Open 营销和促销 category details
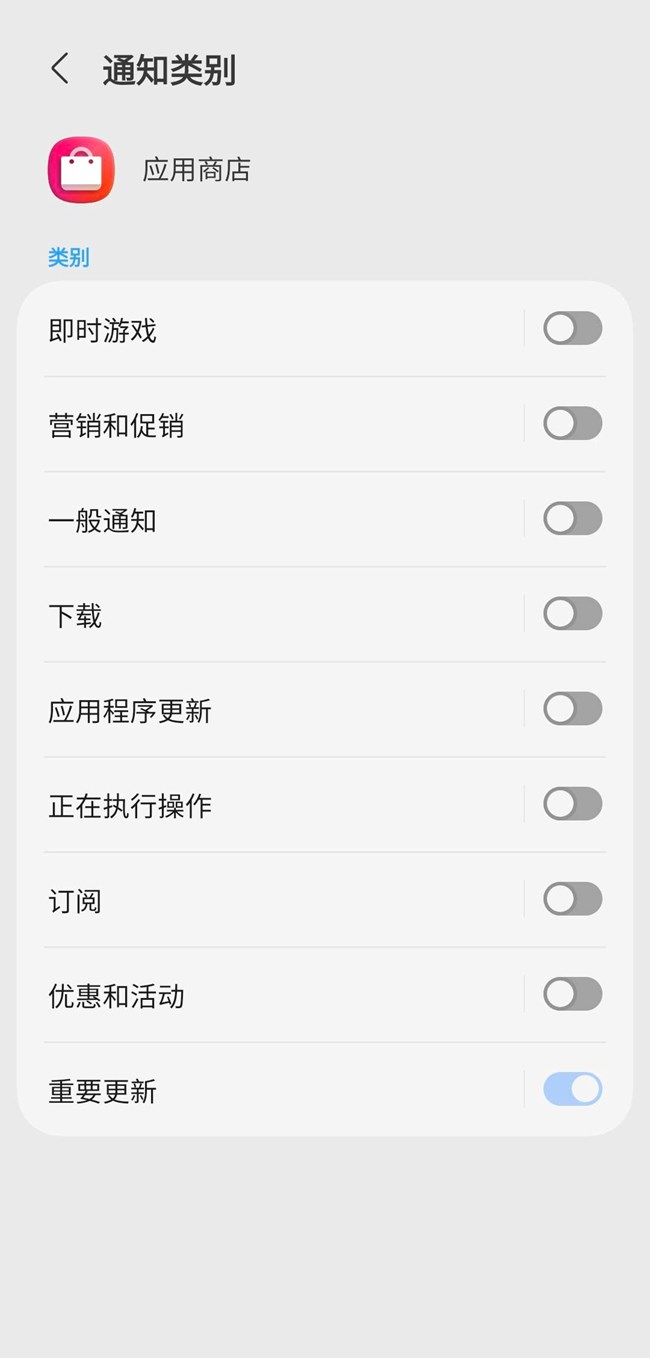 270,424
